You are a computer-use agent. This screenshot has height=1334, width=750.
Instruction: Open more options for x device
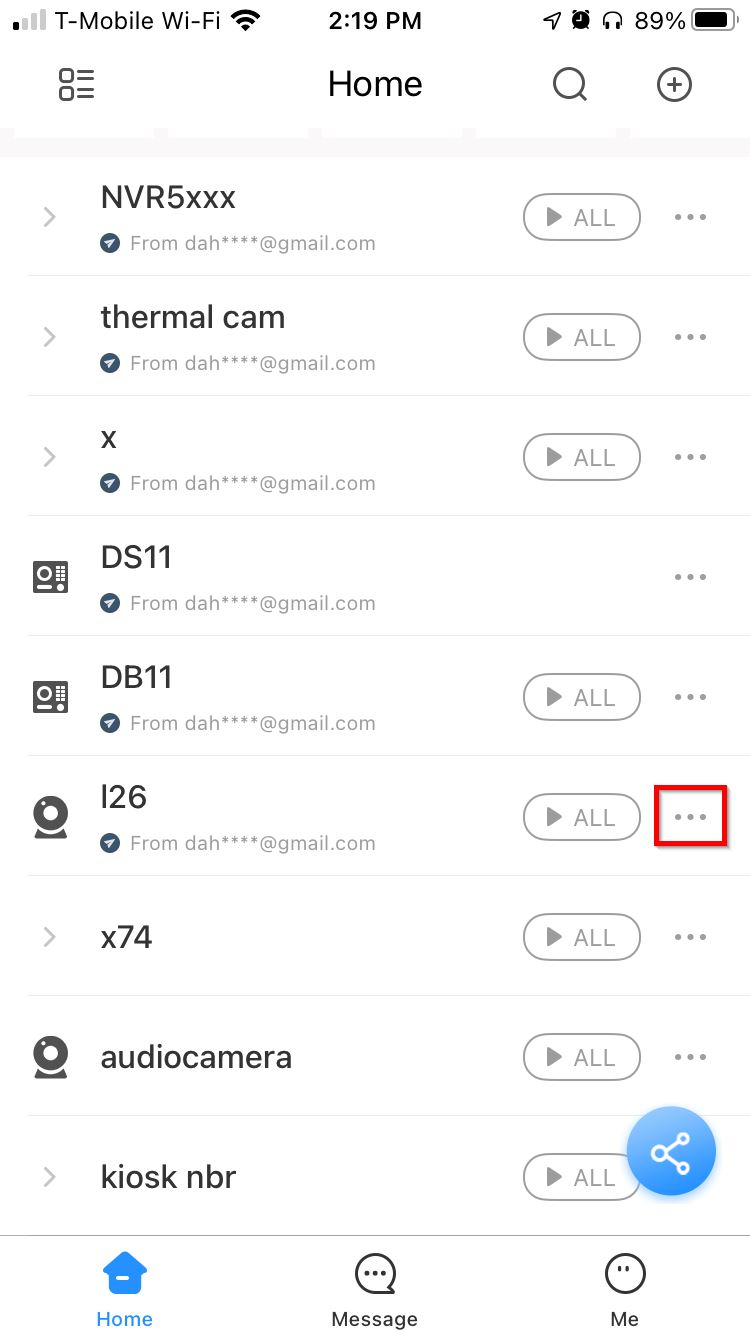[x=690, y=457]
